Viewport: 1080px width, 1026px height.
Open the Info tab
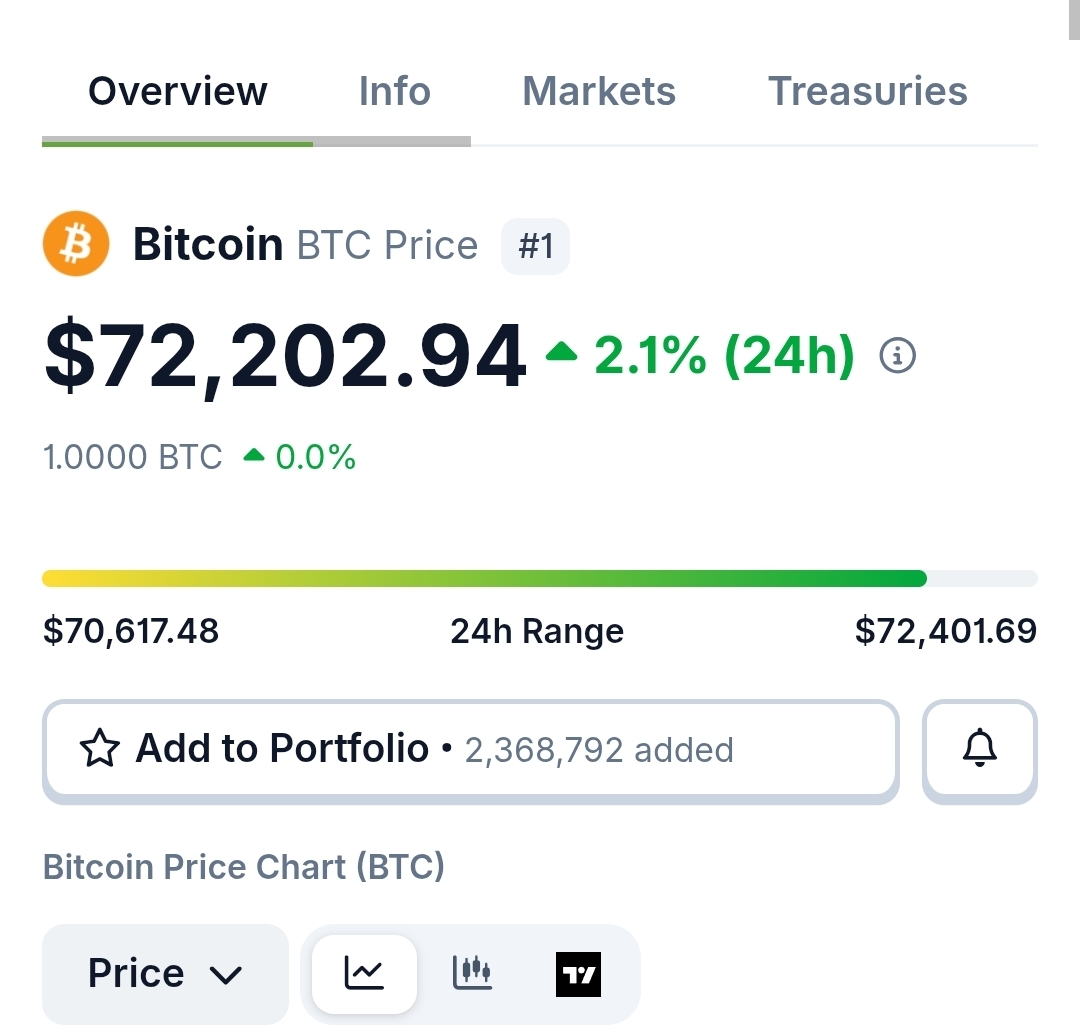click(394, 92)
